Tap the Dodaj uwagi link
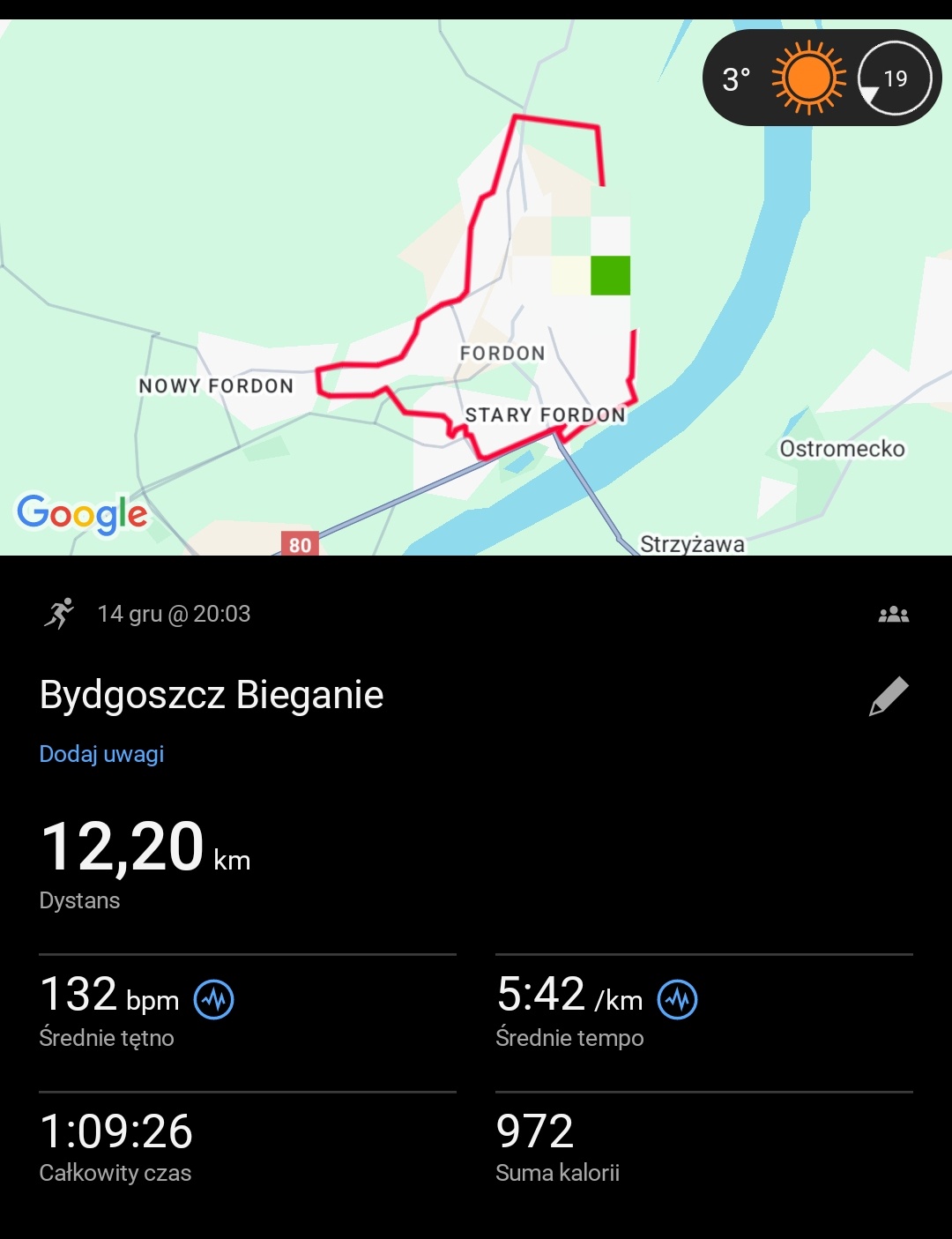The height and width of the screenshot is (1239, 952). point(101,754)
